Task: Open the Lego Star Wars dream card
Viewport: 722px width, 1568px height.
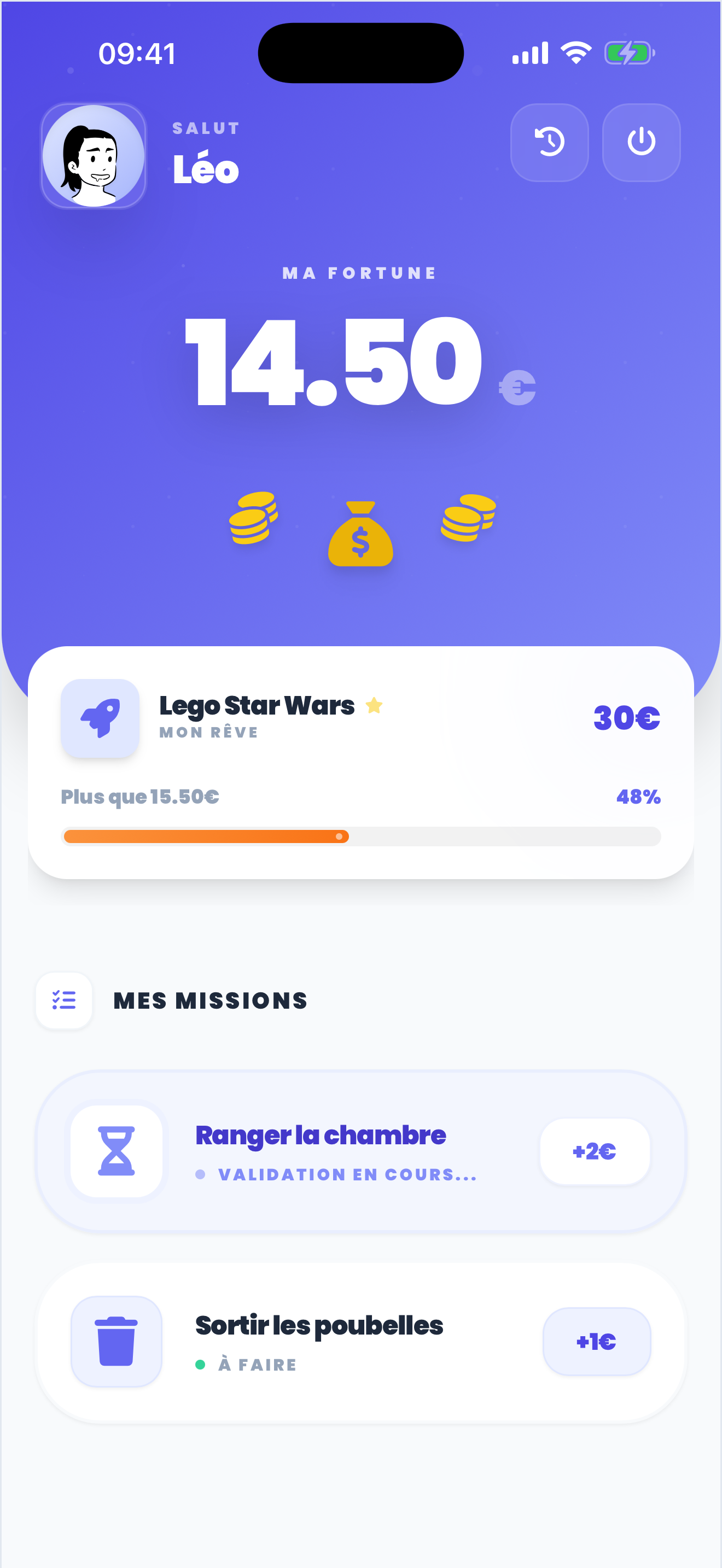Action: 361,767
